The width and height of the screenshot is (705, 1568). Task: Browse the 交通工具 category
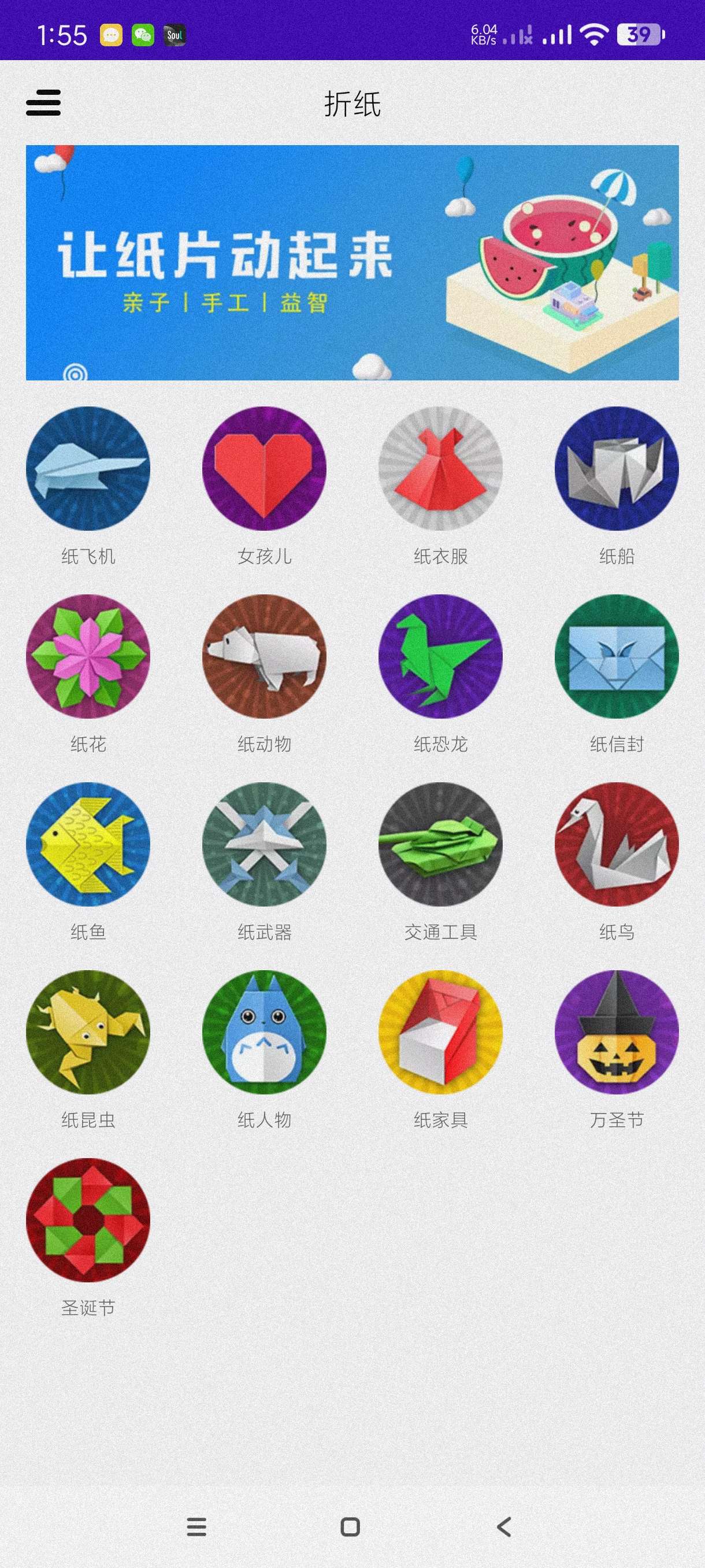pyautogui.click(x=440, y=844)
